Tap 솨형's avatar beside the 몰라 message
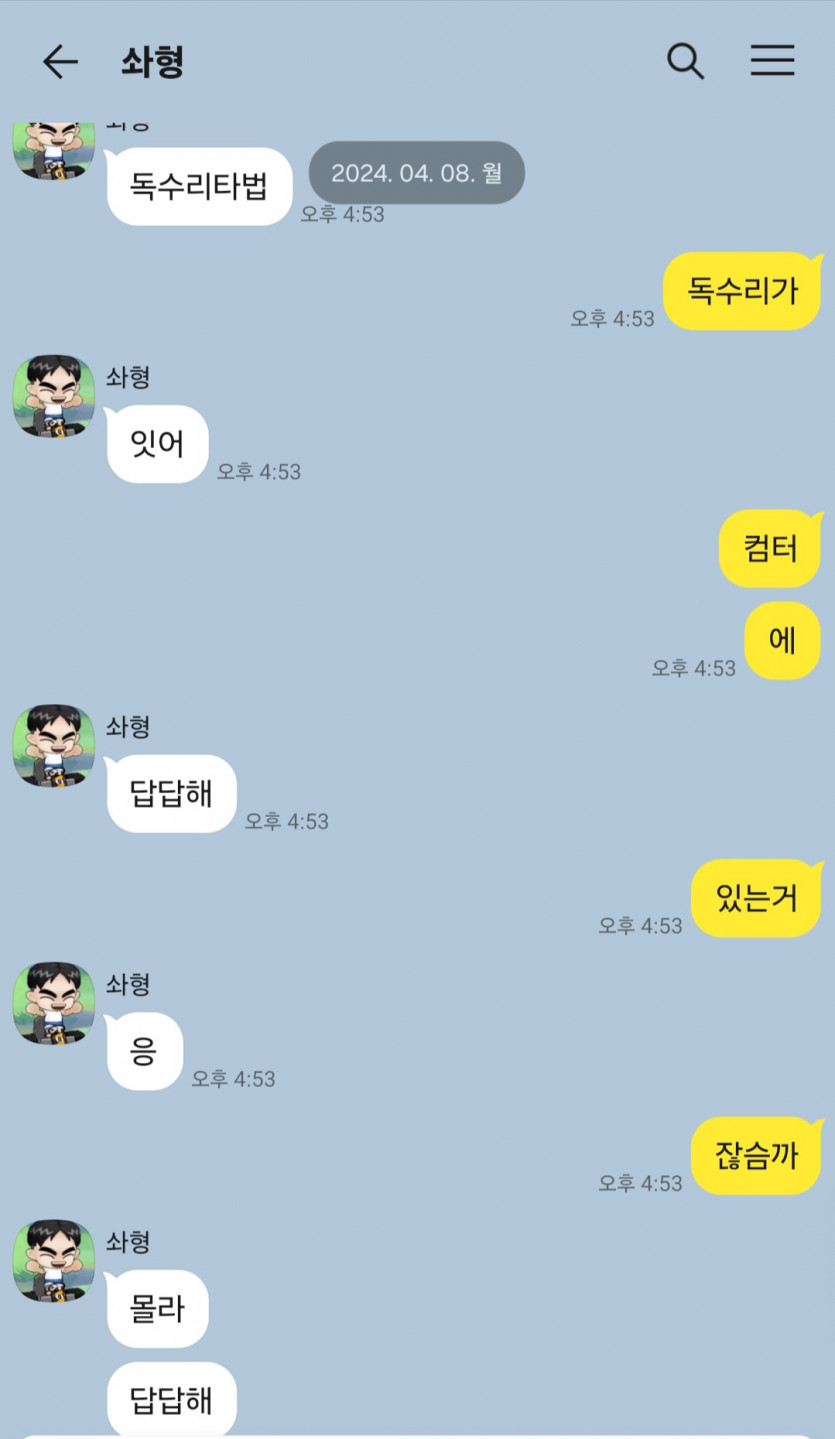Screen dimensions: 835x1439 pyautogui.click(x=53, y=1260)
